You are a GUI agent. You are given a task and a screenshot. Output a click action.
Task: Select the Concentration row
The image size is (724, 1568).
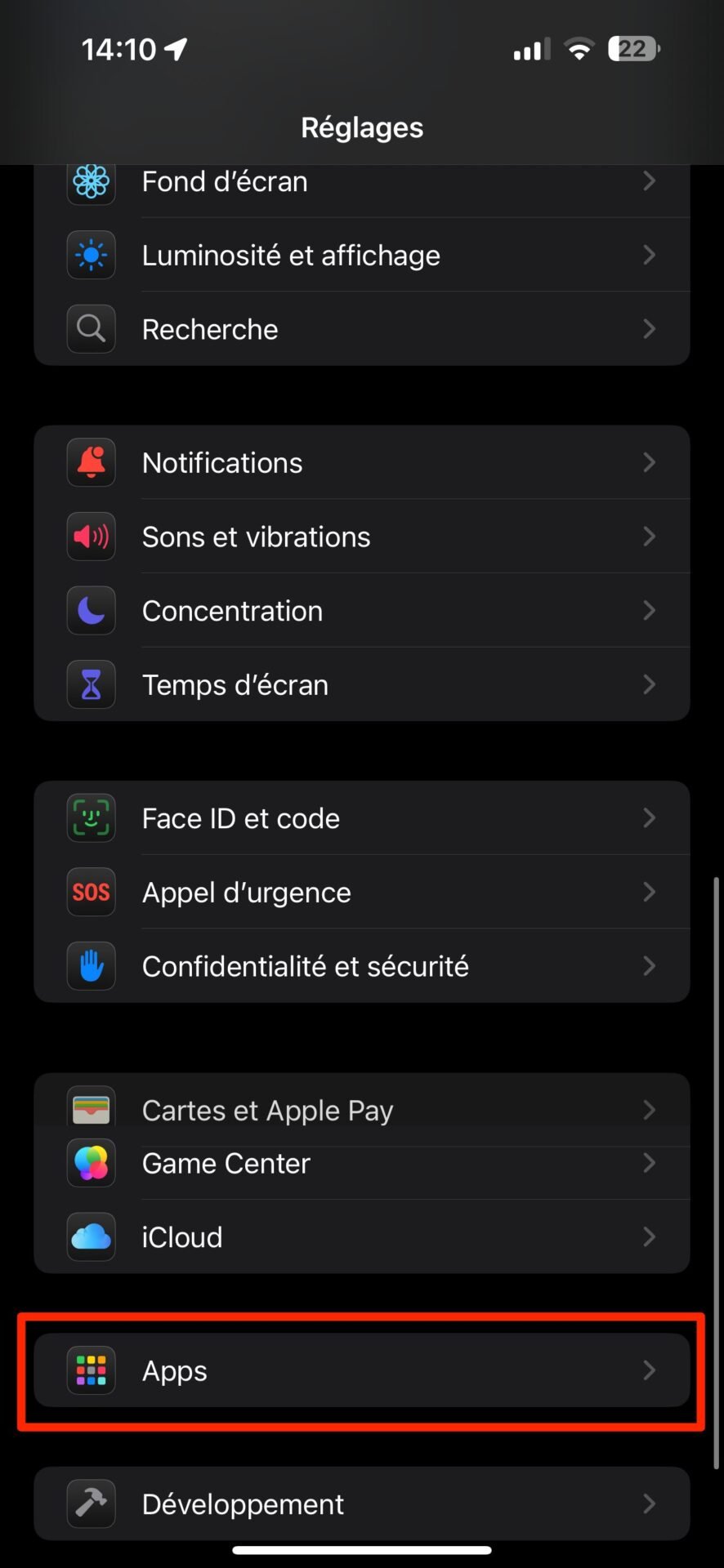pyautogui.click(x=362, y=610)
